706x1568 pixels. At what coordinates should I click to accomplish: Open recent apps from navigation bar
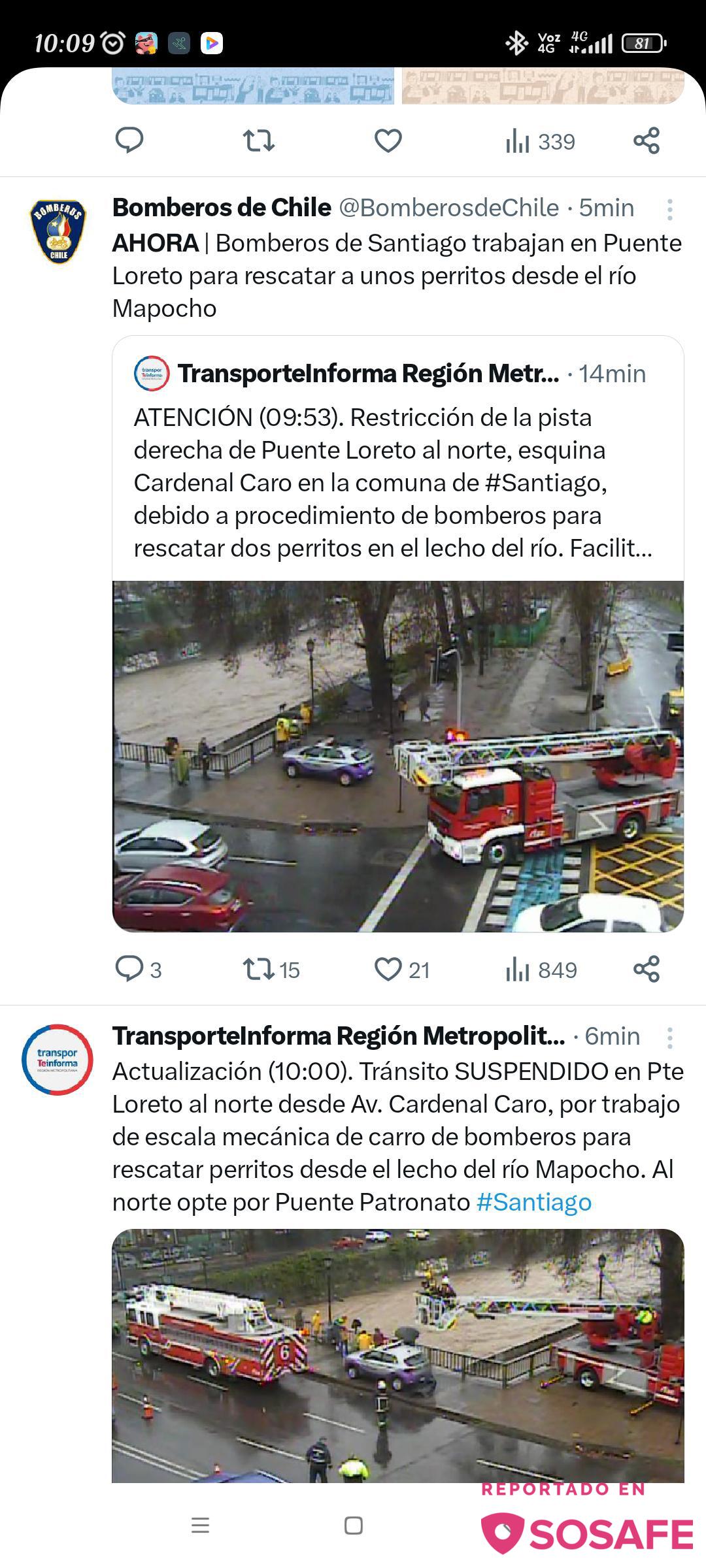(x=200, y=1526)
